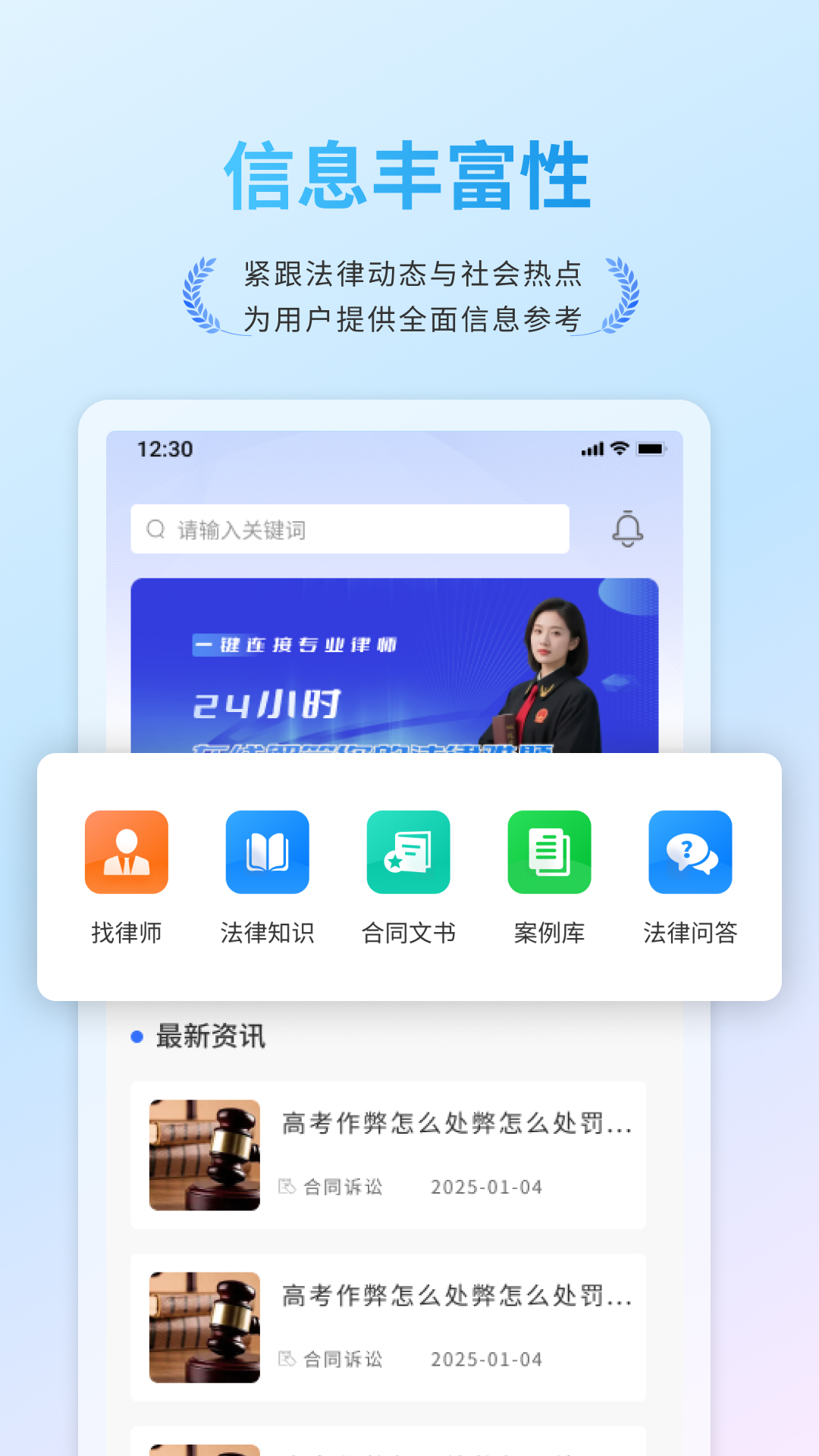Image resolution: width=819 pixels, height=1456 pixels.
Task: Open the 合同文书 contract documents icon
Action: tap(408, 851)
